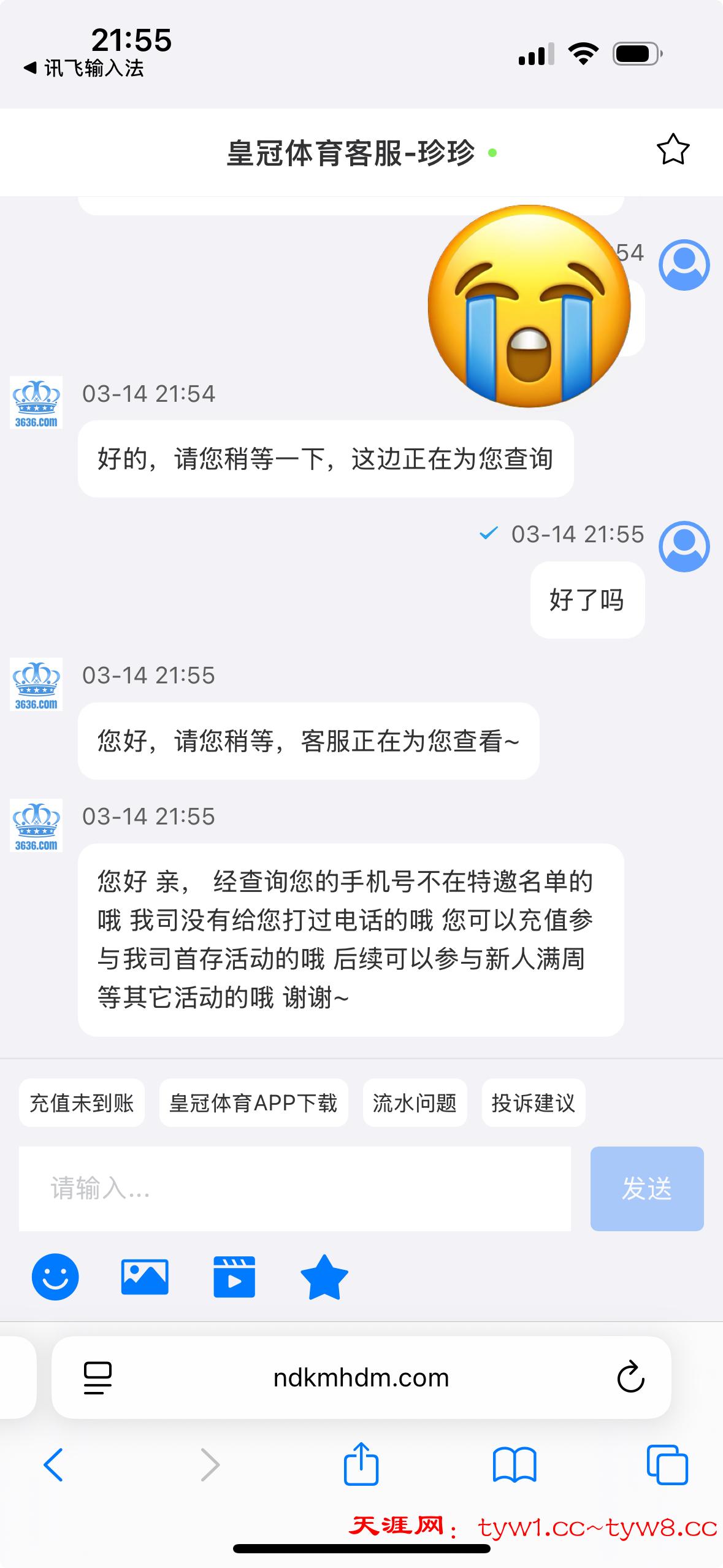Tap the 流水问题 quick question chip

[415, 1103]
